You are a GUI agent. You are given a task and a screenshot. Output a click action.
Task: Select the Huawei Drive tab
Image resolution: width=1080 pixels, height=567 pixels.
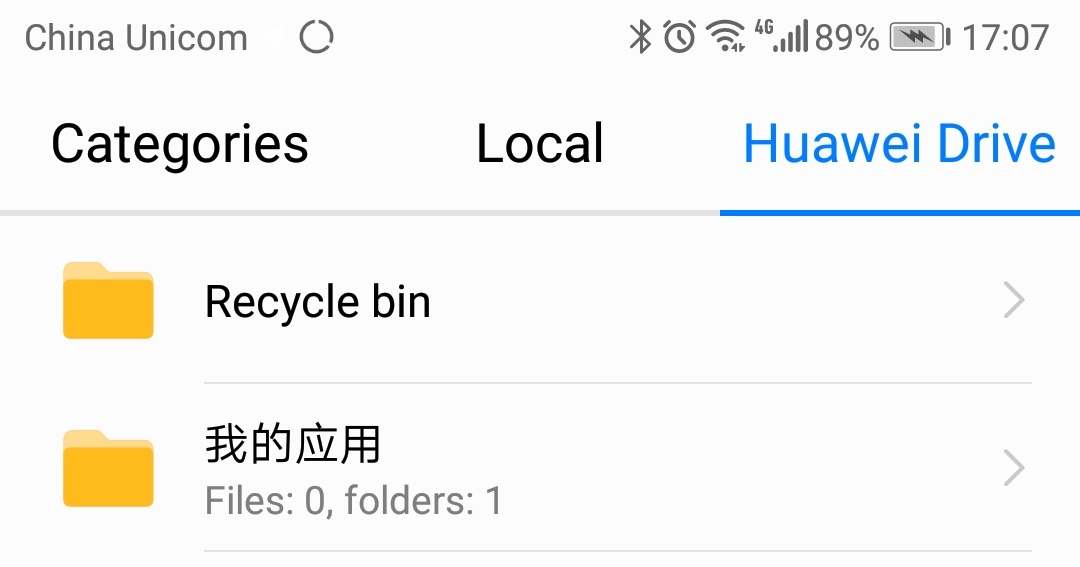pos(899,144)
